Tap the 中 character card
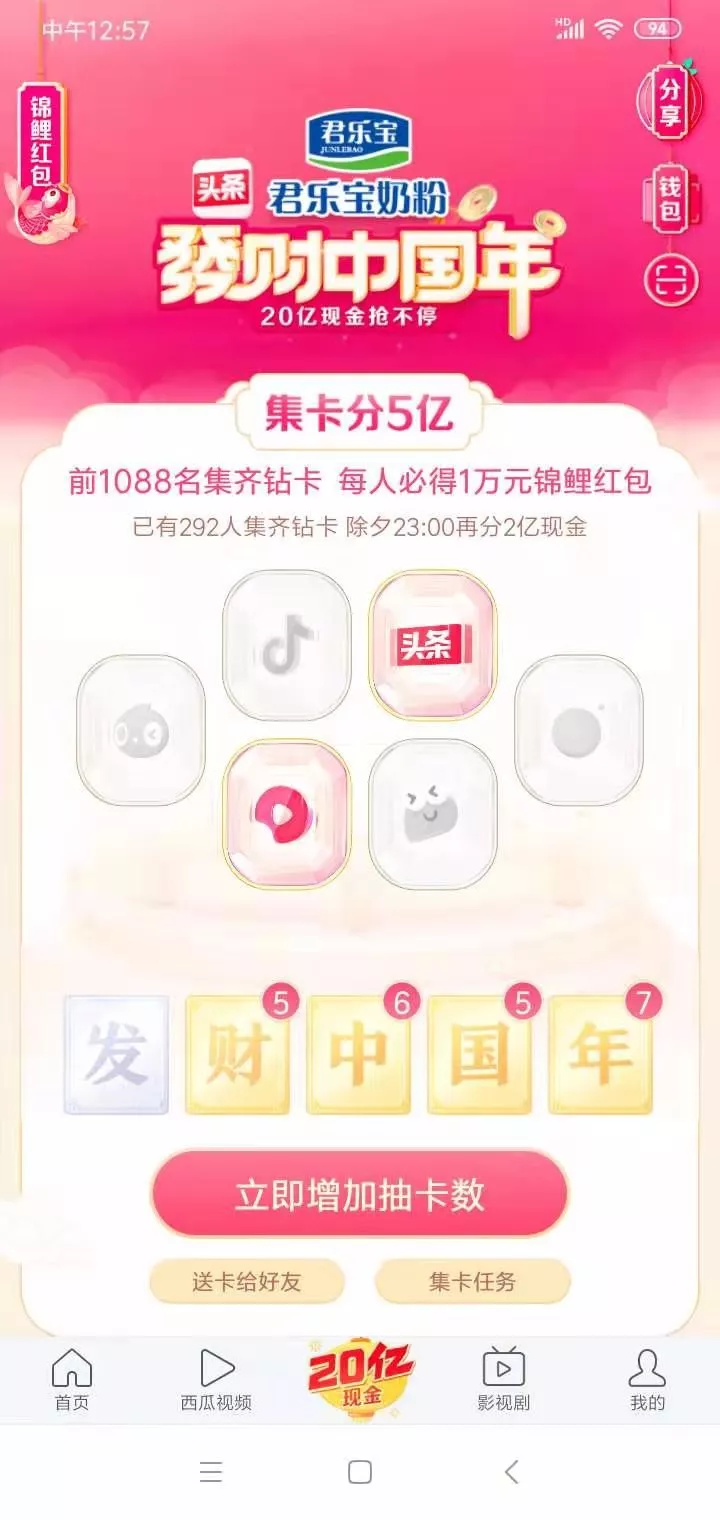Viewport: 720px width, 1520px height. 359,1054
